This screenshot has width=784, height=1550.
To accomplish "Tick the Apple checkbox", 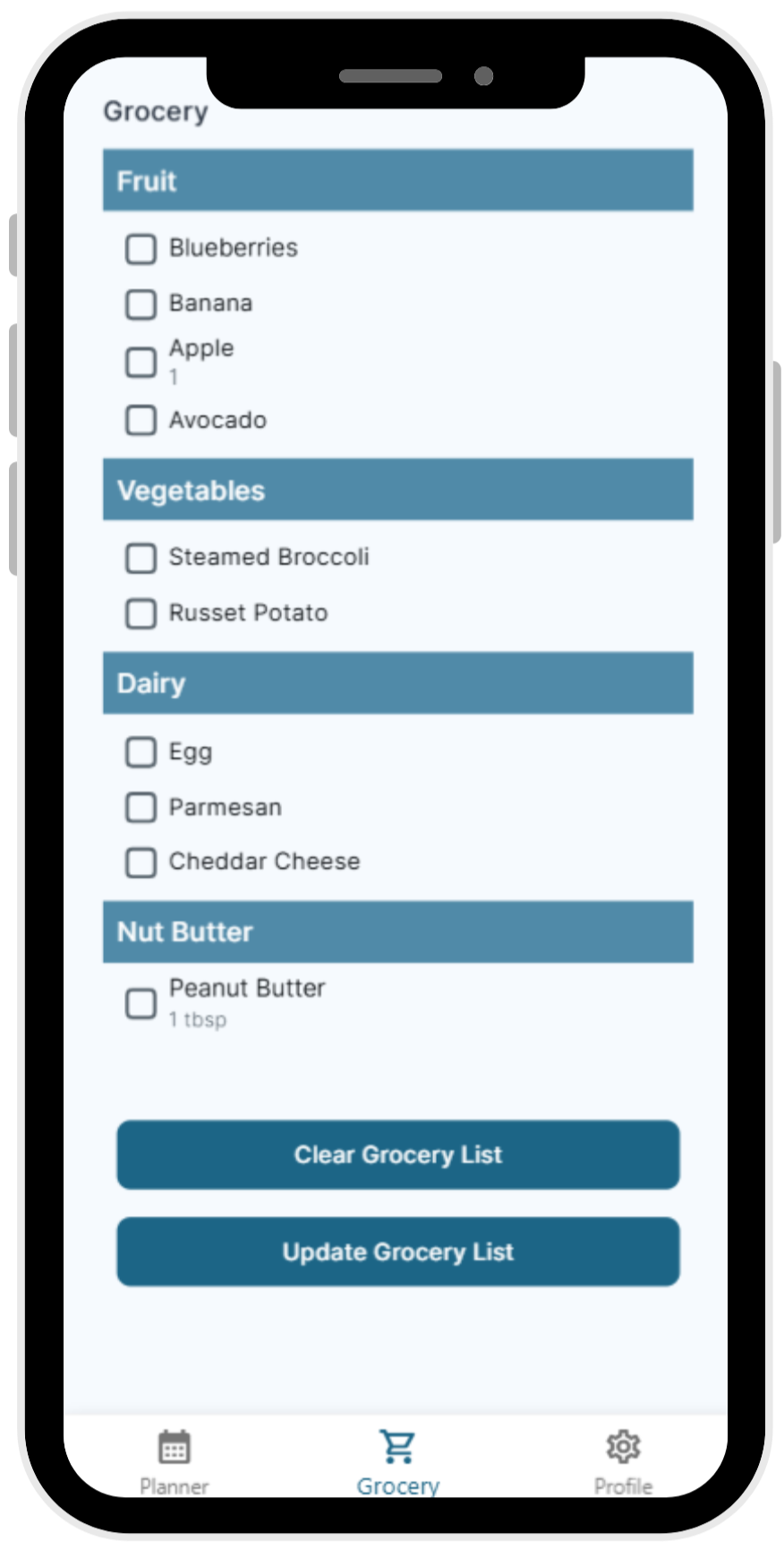I will (141, 363).
